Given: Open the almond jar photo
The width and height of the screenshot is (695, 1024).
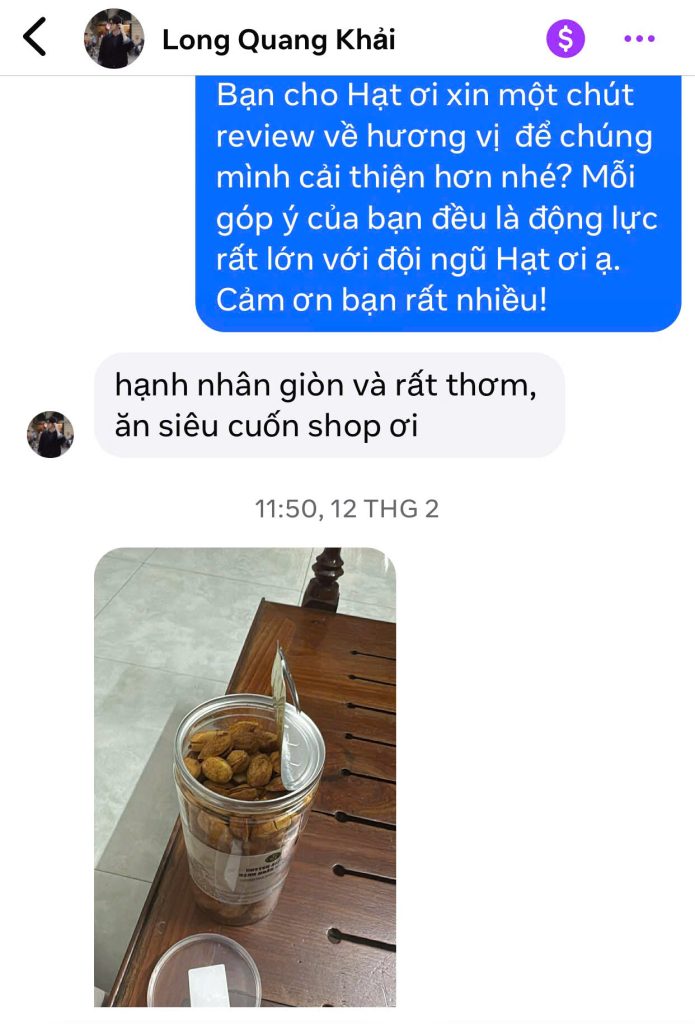Looking at the screenshot, I should [x=245, y=776].
